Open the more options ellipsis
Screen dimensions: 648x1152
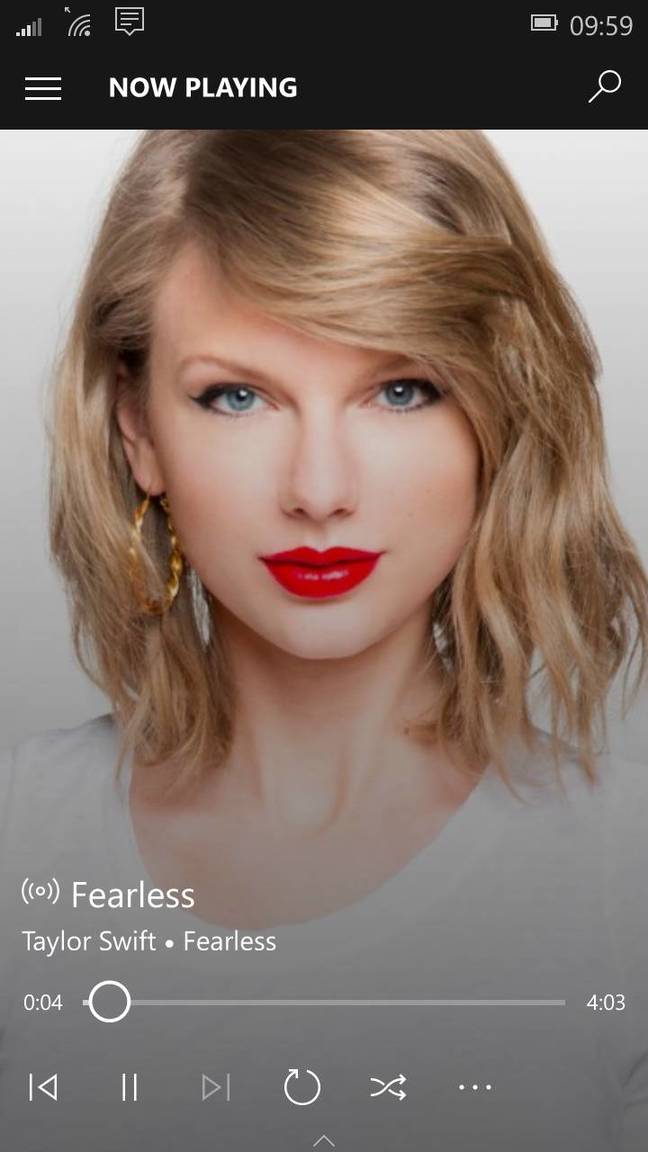pyautogui.click(x=474, y=1087)
